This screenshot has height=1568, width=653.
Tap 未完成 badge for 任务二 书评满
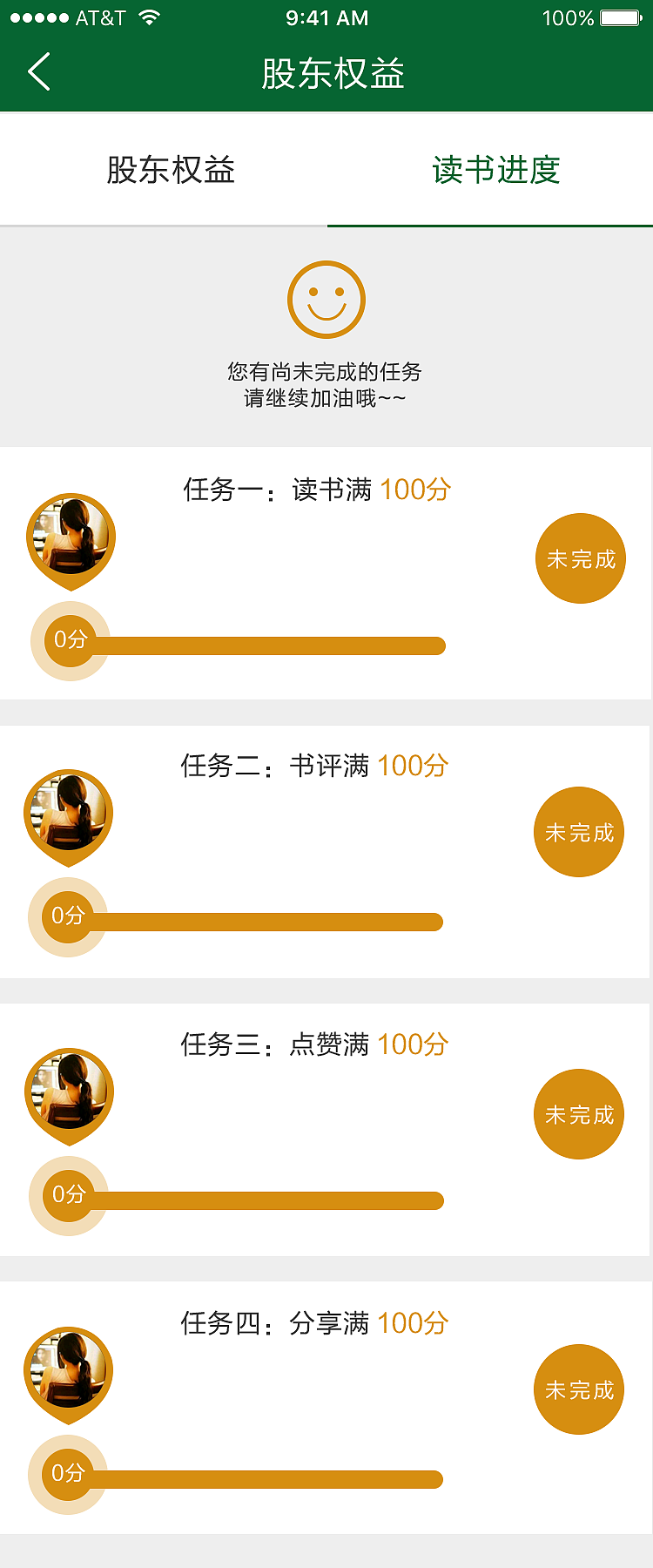tap(578, 832)
